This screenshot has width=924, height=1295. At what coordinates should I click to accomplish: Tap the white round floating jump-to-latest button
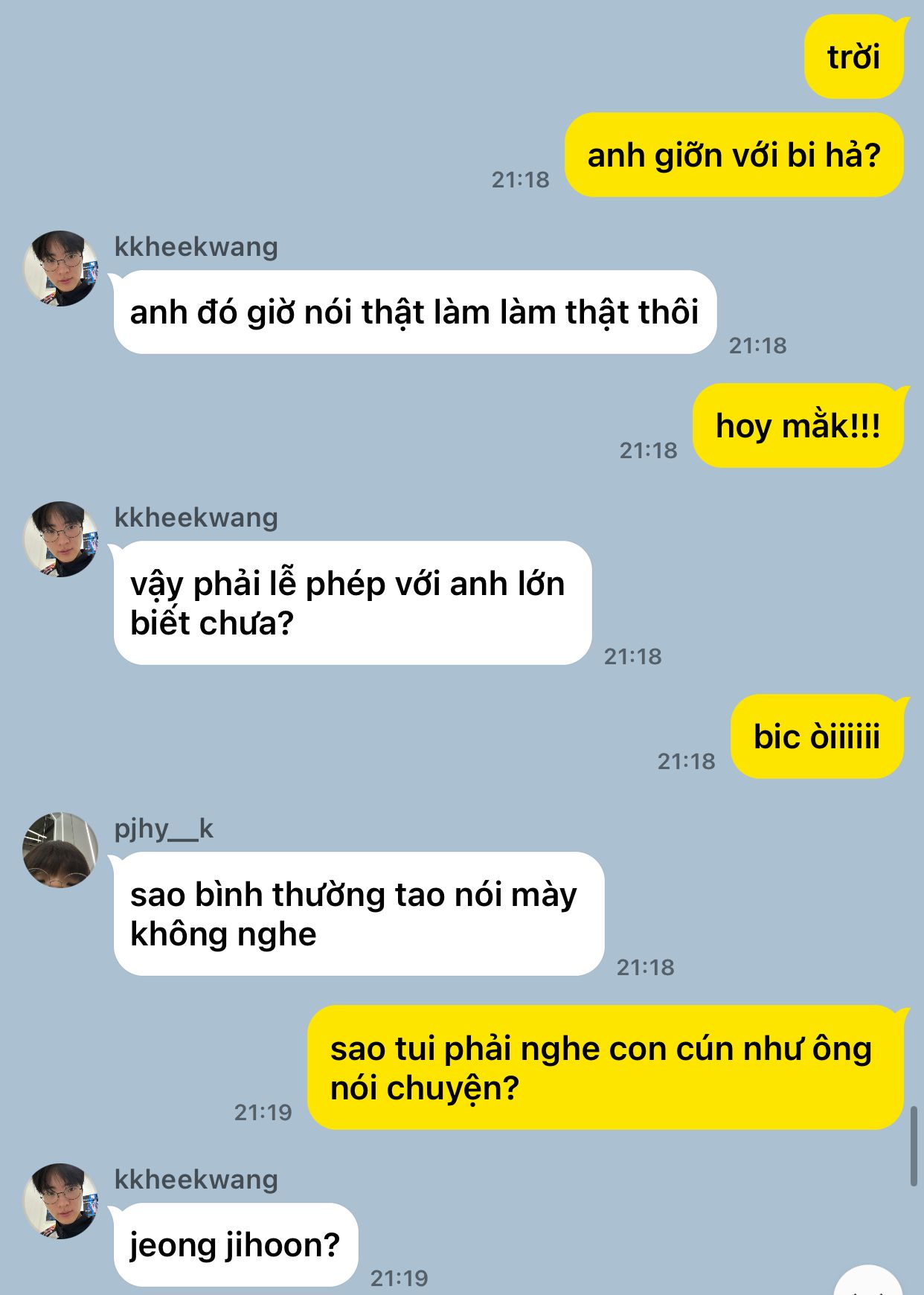[x=869, y=1284]
